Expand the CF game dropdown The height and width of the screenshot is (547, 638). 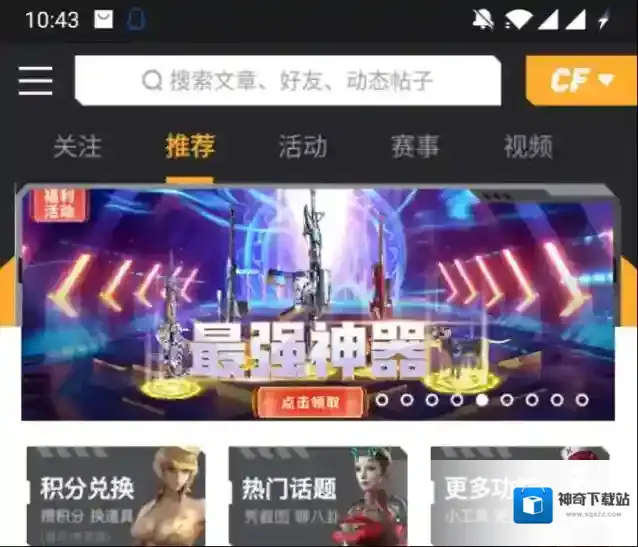coord(581,81)
